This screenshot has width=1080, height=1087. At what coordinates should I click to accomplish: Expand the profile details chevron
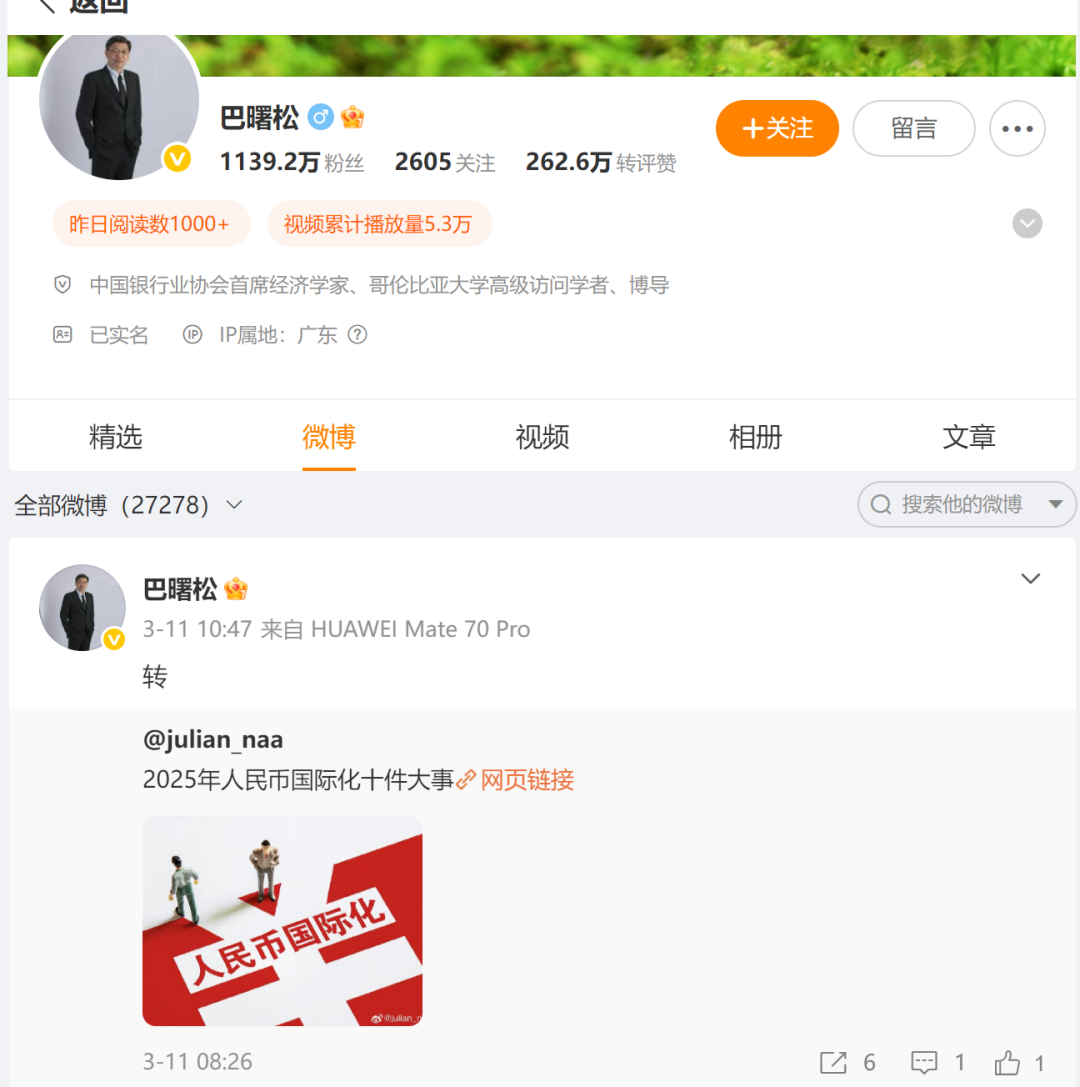point(1027,223)
